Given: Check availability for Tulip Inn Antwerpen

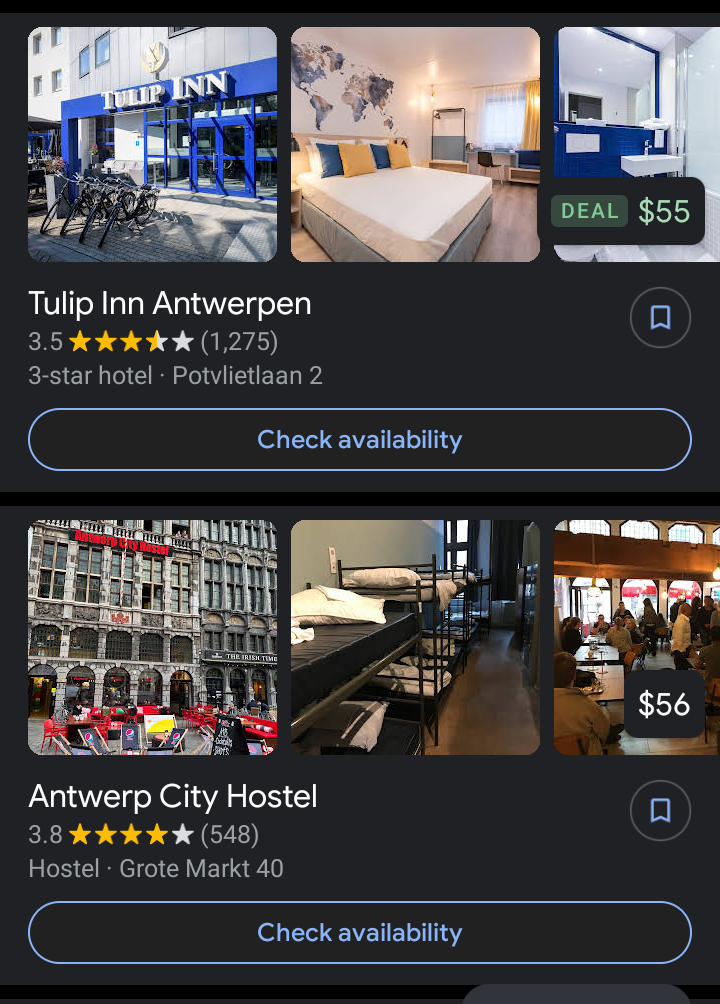Looking at the screenshot, I should pos(360,440).
